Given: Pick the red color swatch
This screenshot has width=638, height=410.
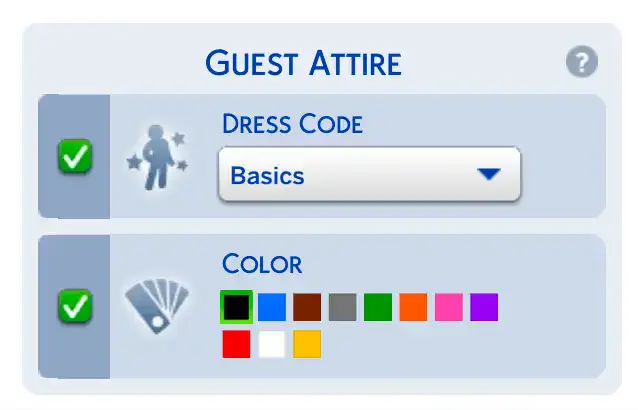Looking at the screenshot, I should coord(236,344).
